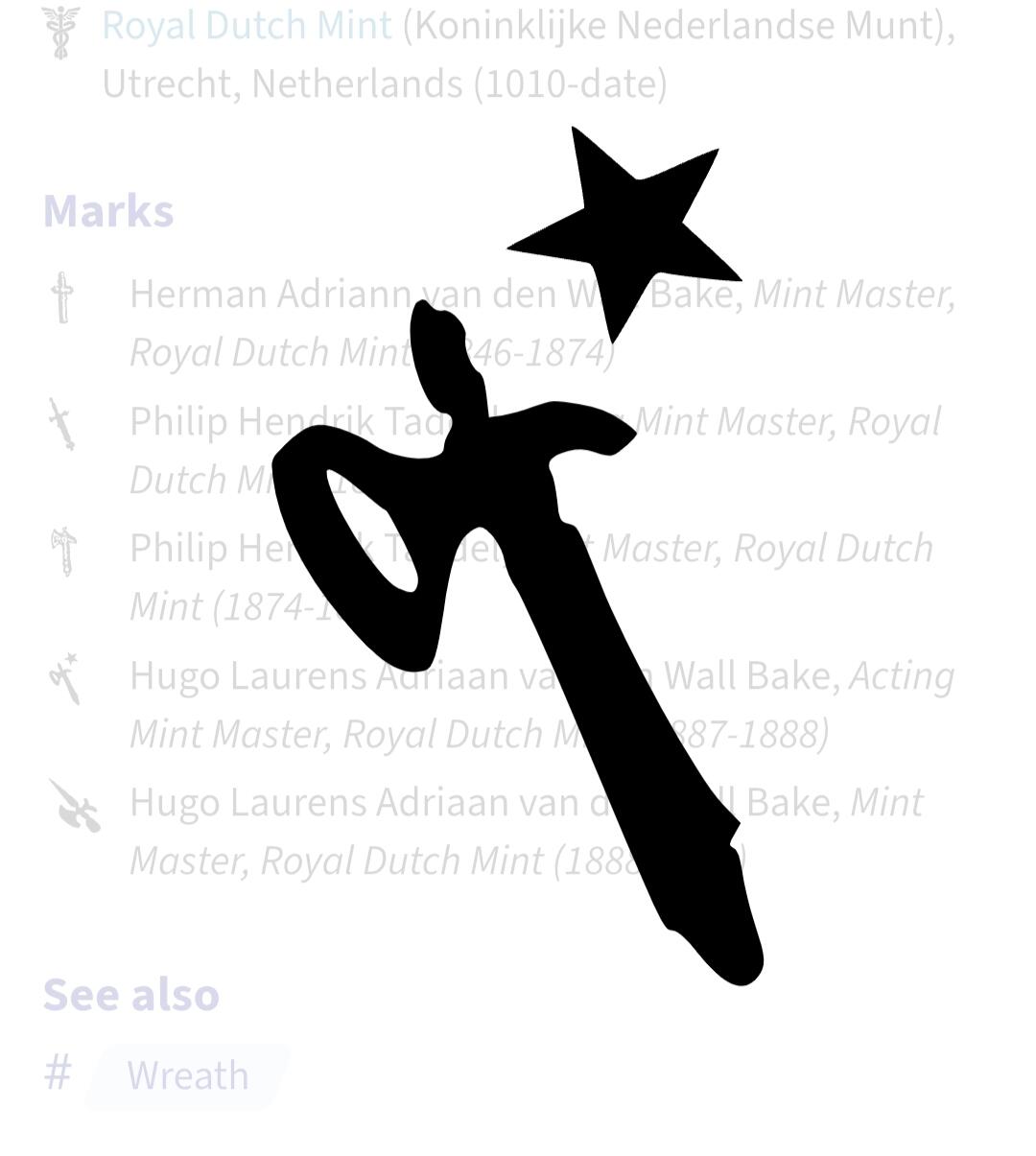
Task: Click the dagger hallmark for Herman van den Wall Bake
Action: [62, 297]
